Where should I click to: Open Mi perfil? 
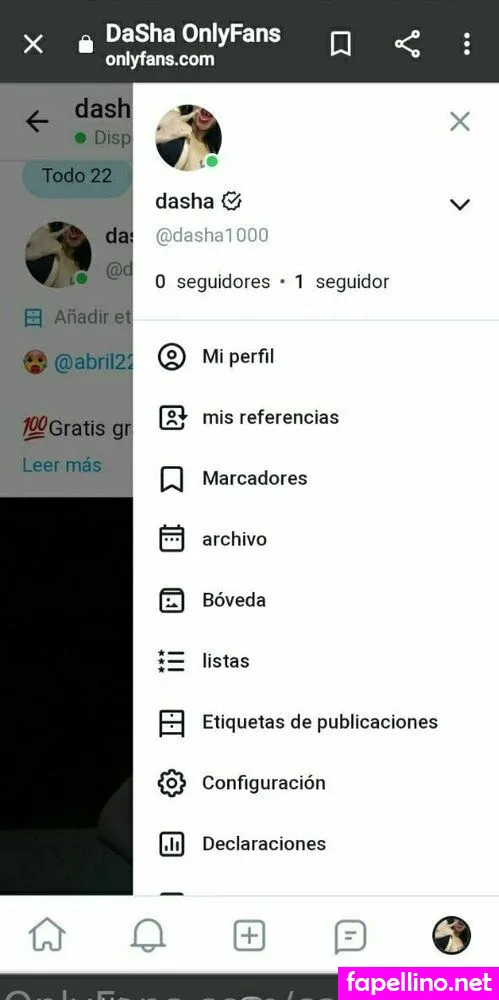pyautogui.click(x=316, y=357)
